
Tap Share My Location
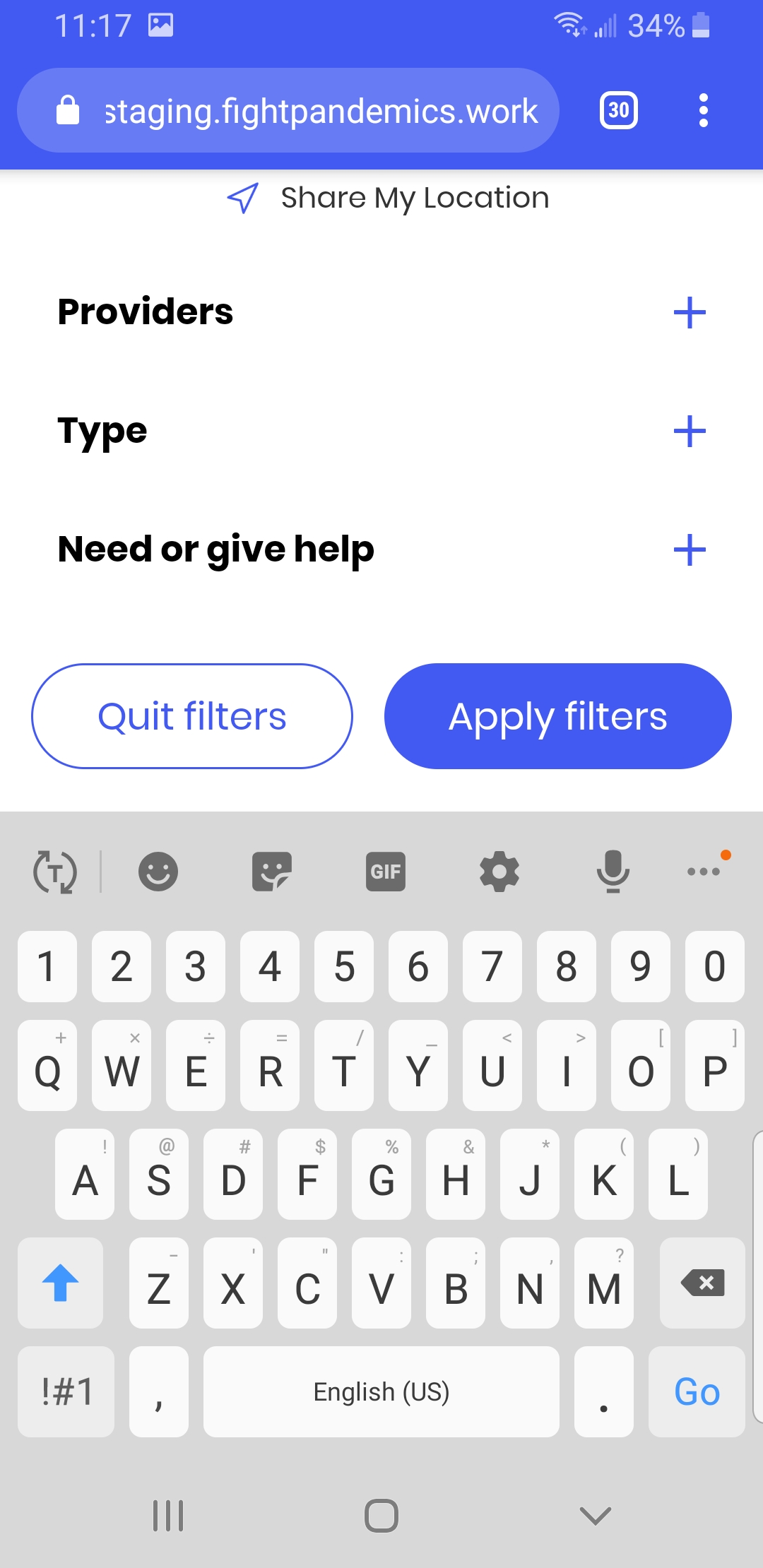[388, 198]
